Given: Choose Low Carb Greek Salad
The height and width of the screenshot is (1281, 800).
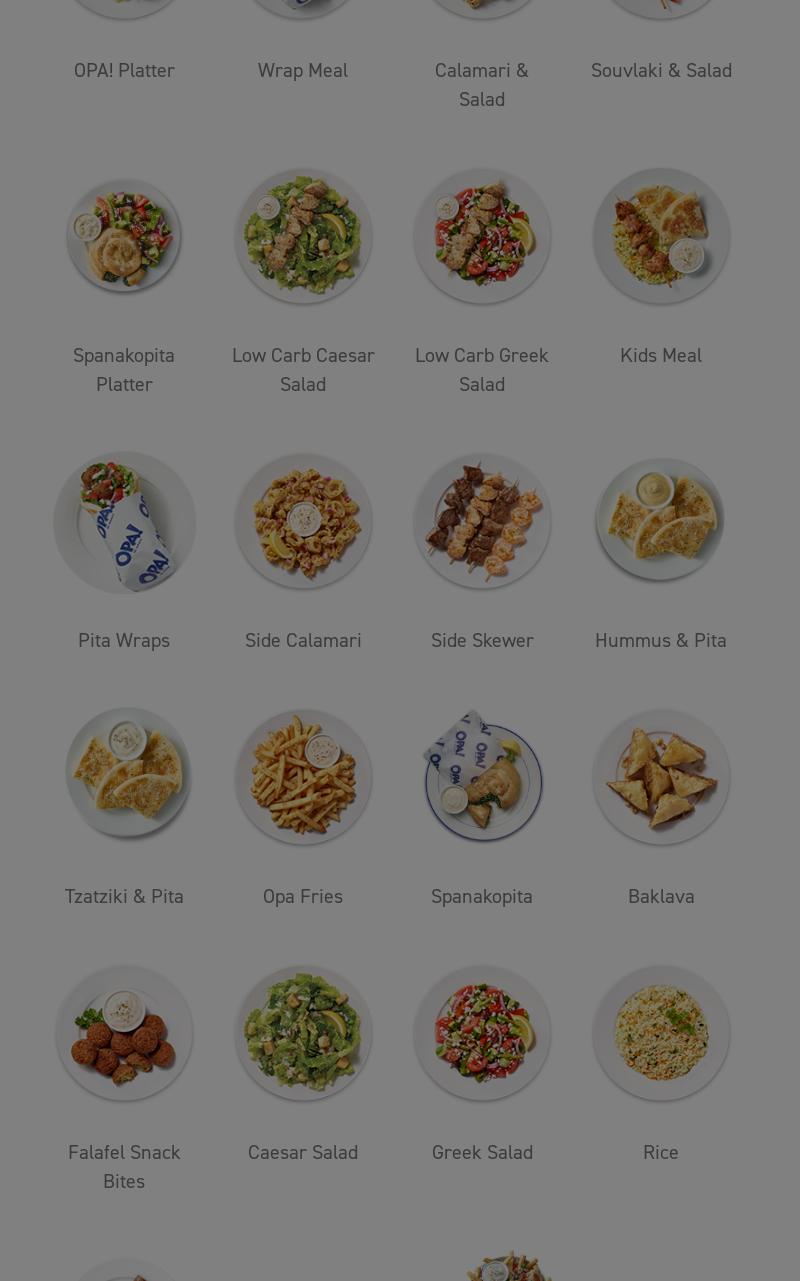Looking at the screenshot, I should [482, 237].
